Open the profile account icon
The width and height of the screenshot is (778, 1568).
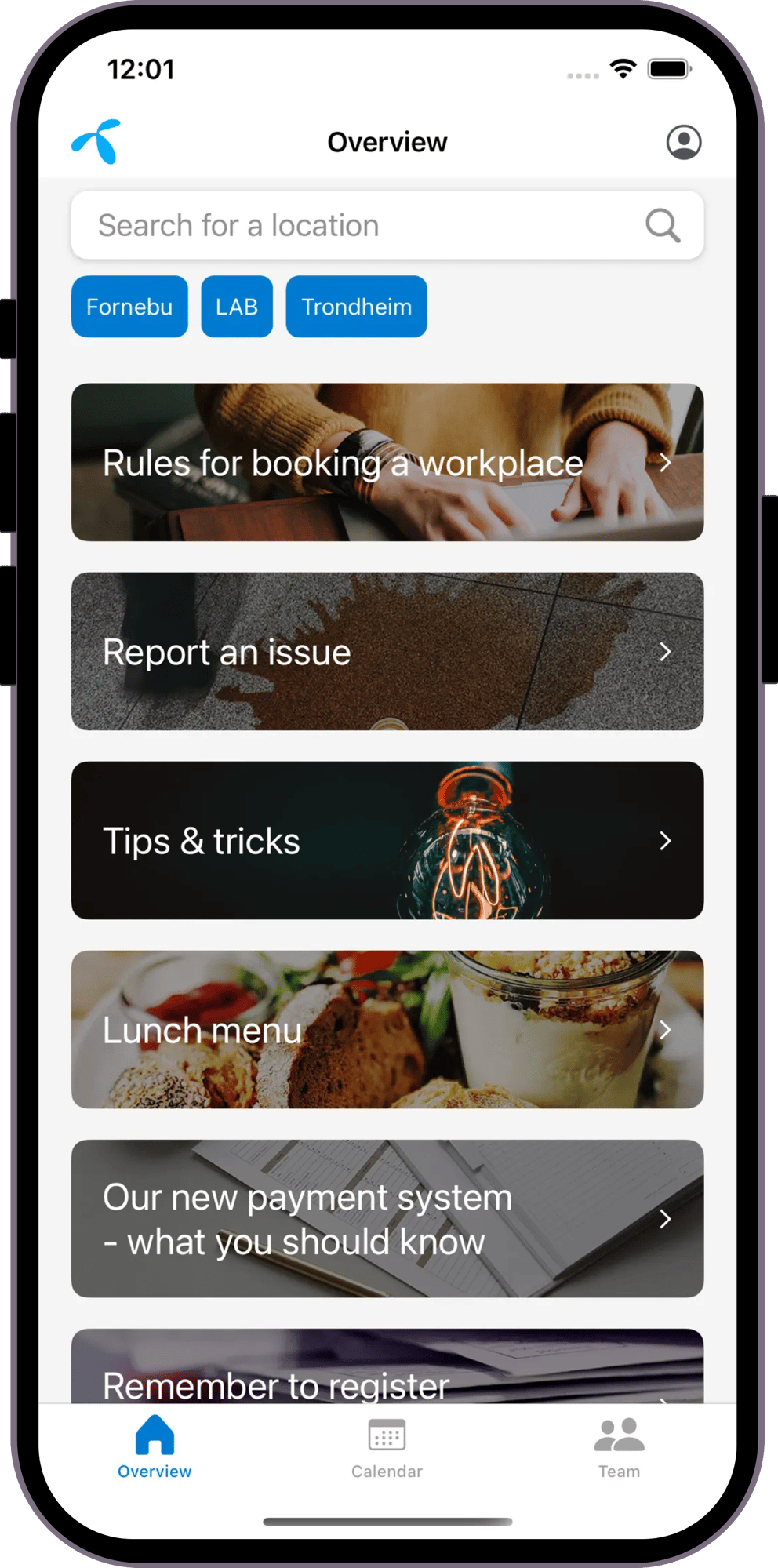click(683, 143)
